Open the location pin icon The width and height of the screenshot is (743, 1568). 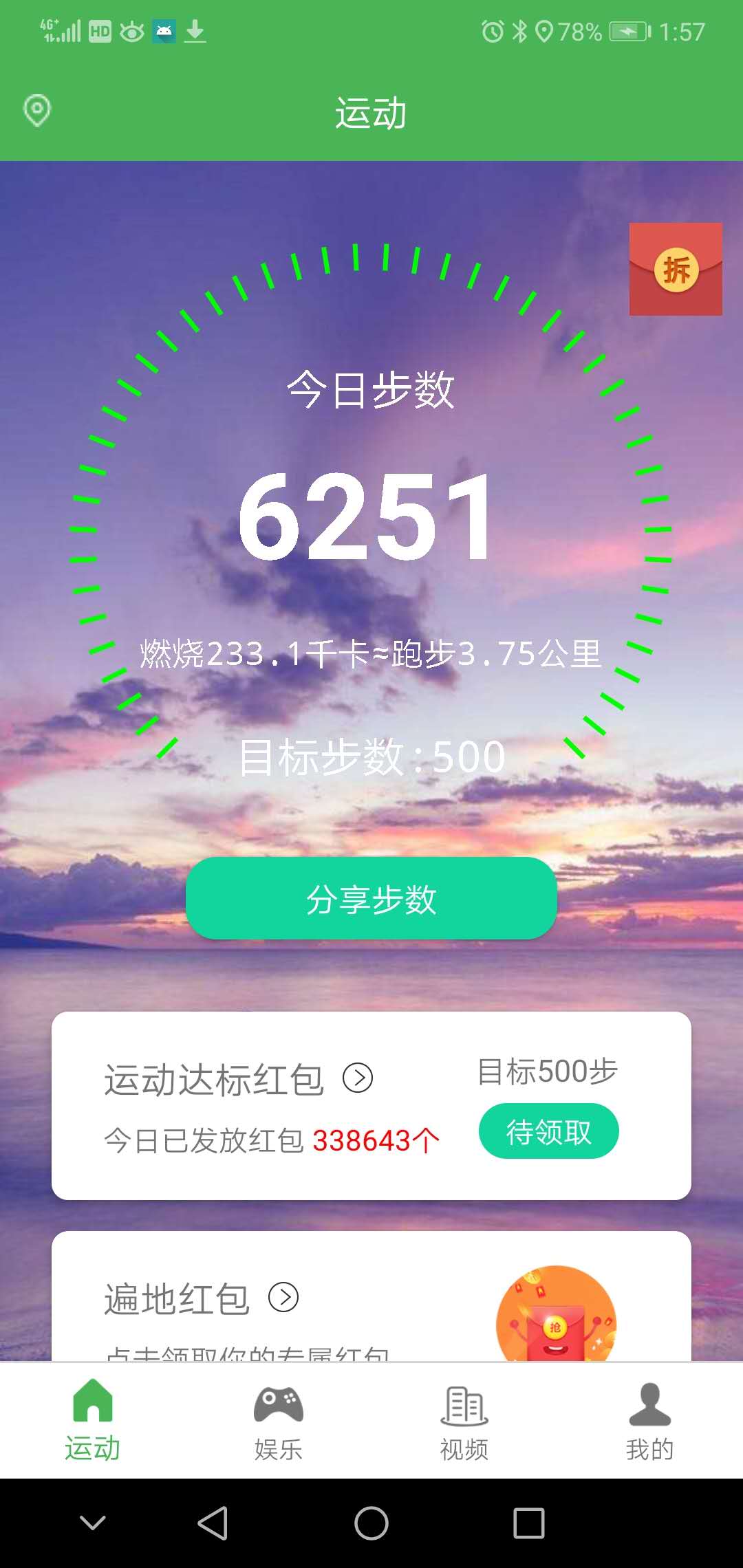[x=37, y=111]
